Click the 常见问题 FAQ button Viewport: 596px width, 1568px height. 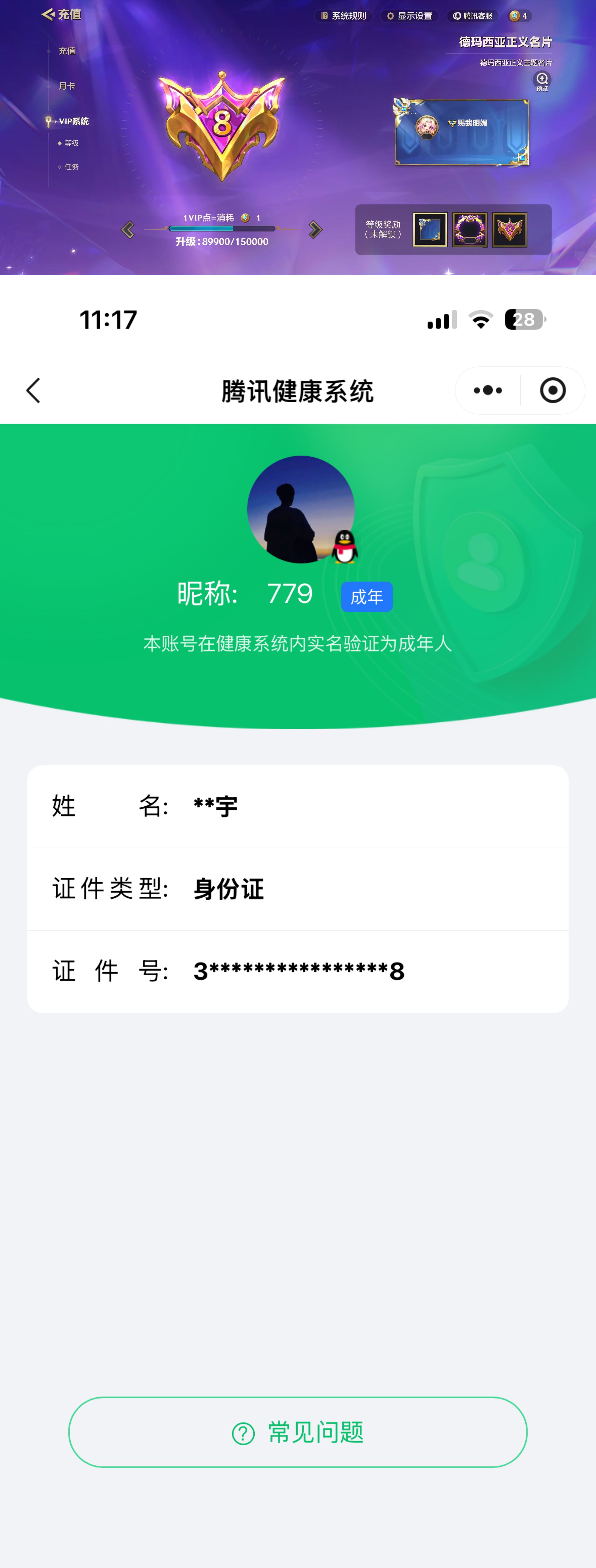click(298, 1432)
